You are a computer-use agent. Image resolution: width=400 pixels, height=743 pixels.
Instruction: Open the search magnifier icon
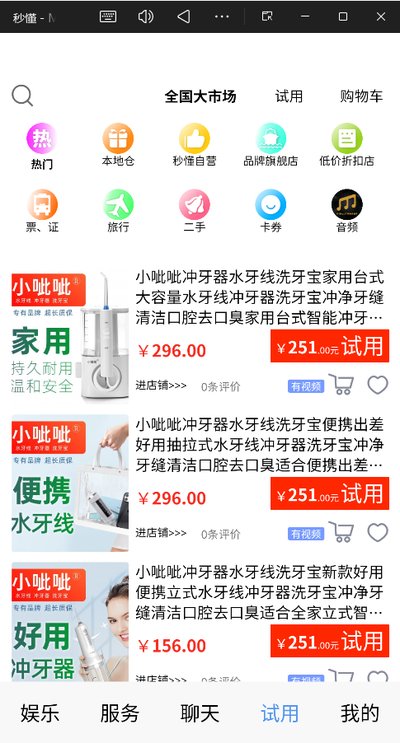click(22, 96)
